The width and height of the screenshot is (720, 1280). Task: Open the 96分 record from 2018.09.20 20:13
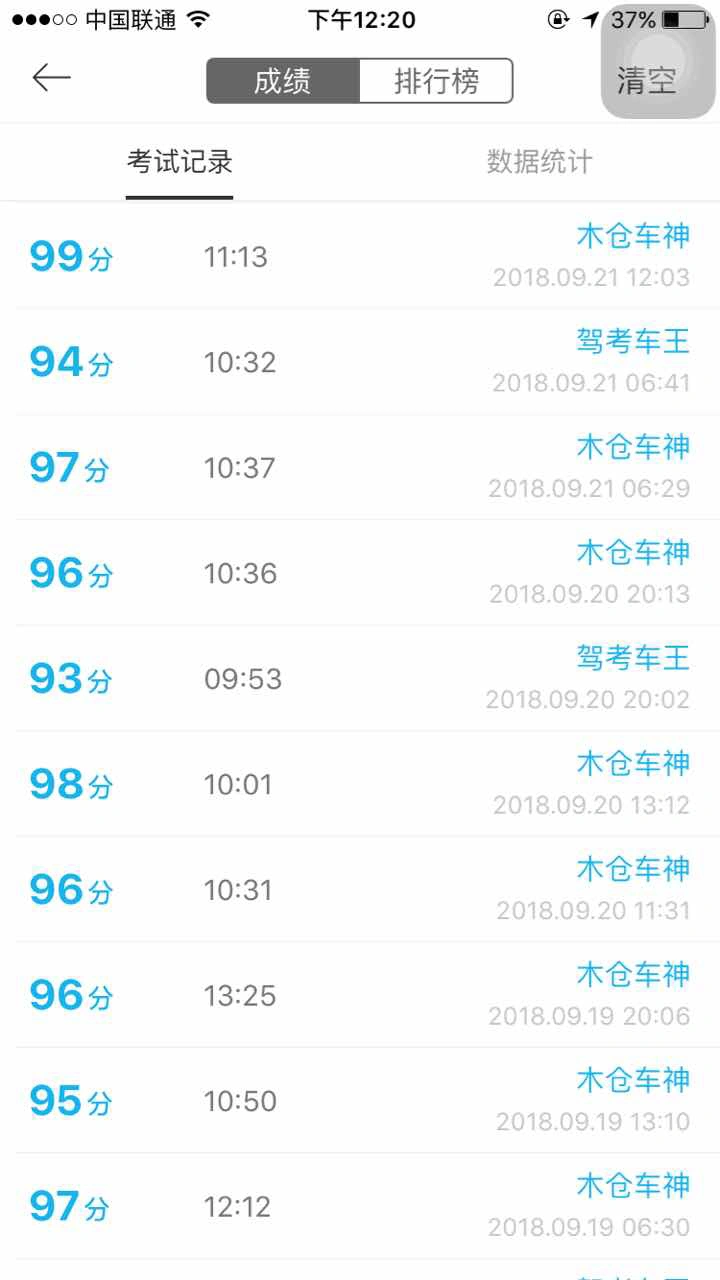(x=360, y=573)
